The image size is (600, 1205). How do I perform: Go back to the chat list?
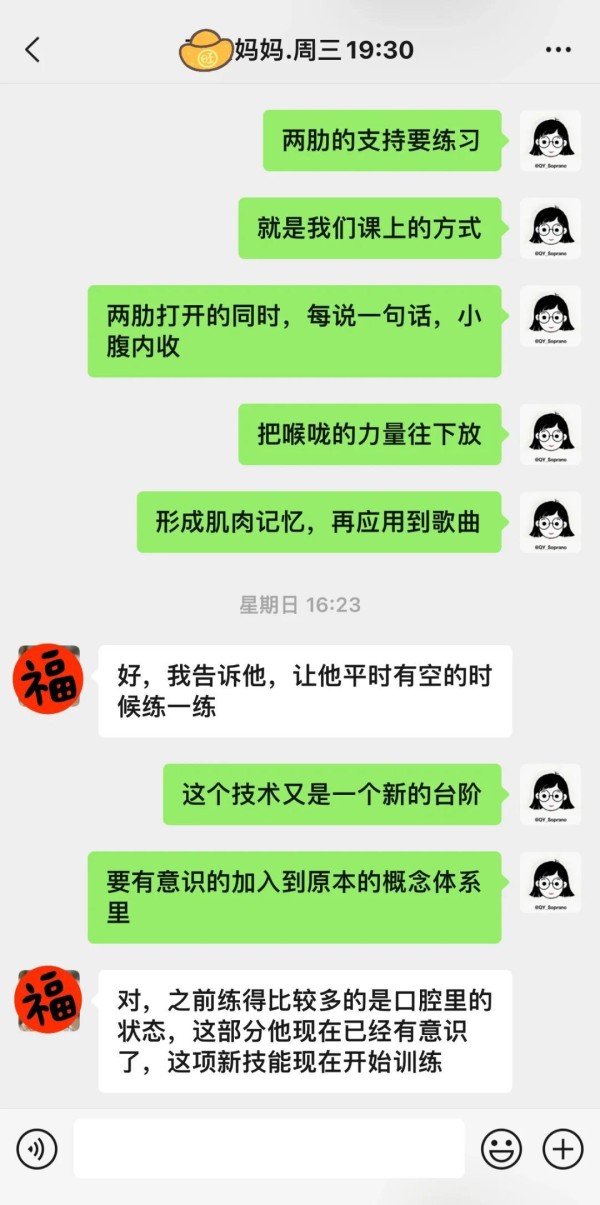(32, 50)
